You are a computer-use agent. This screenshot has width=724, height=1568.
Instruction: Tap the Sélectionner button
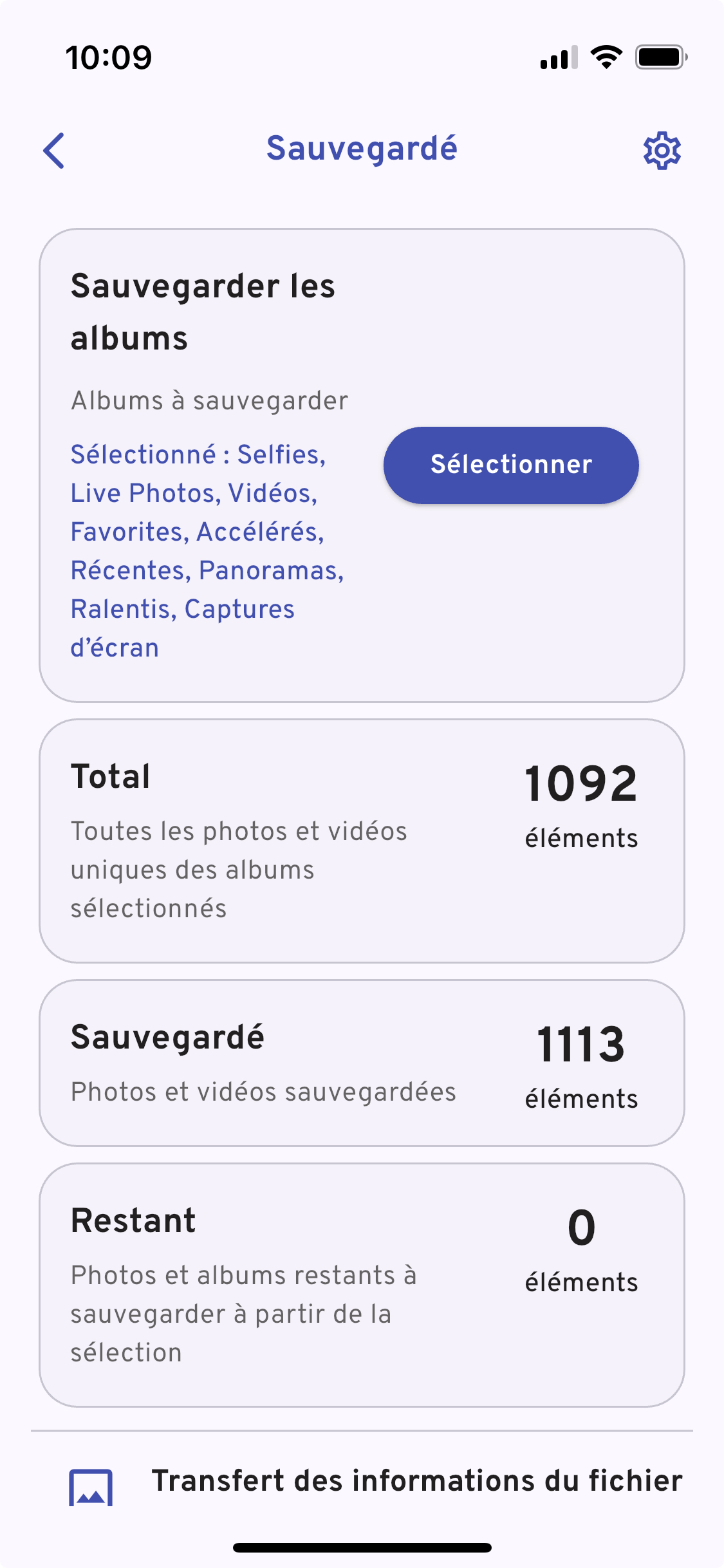point(511,465)
